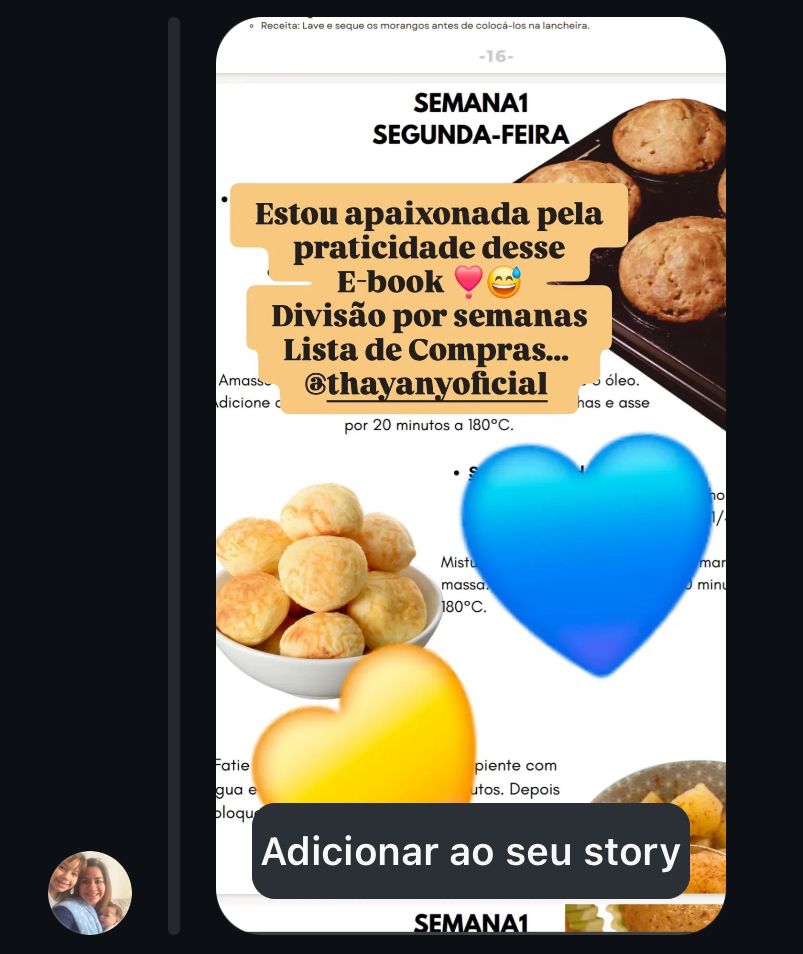Tap the Adicionar ao seu story button
Image resolution: width=803 pixels, height=954 pixels.
click(x=470, y=851)
